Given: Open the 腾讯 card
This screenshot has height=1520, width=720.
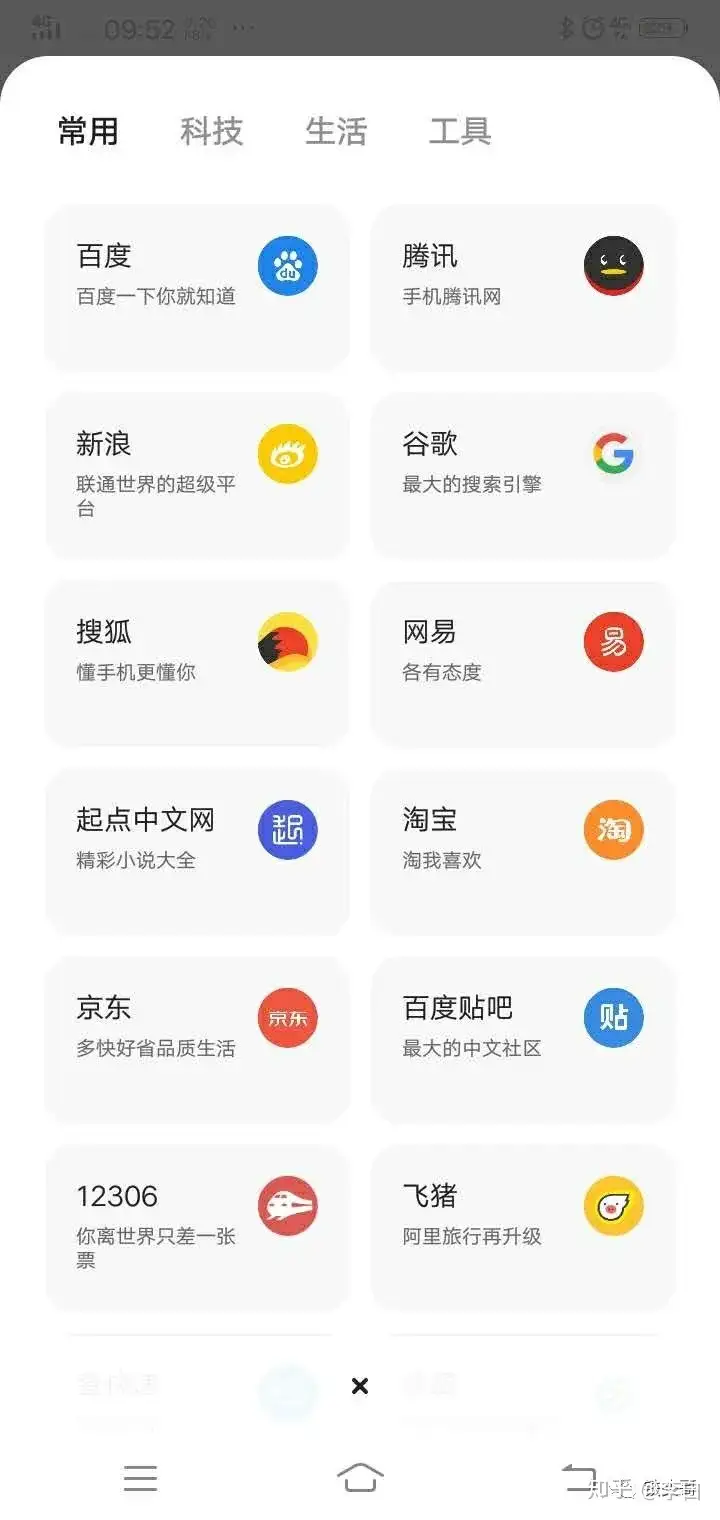Looking at the screenshot, I should tap(523, 288).
